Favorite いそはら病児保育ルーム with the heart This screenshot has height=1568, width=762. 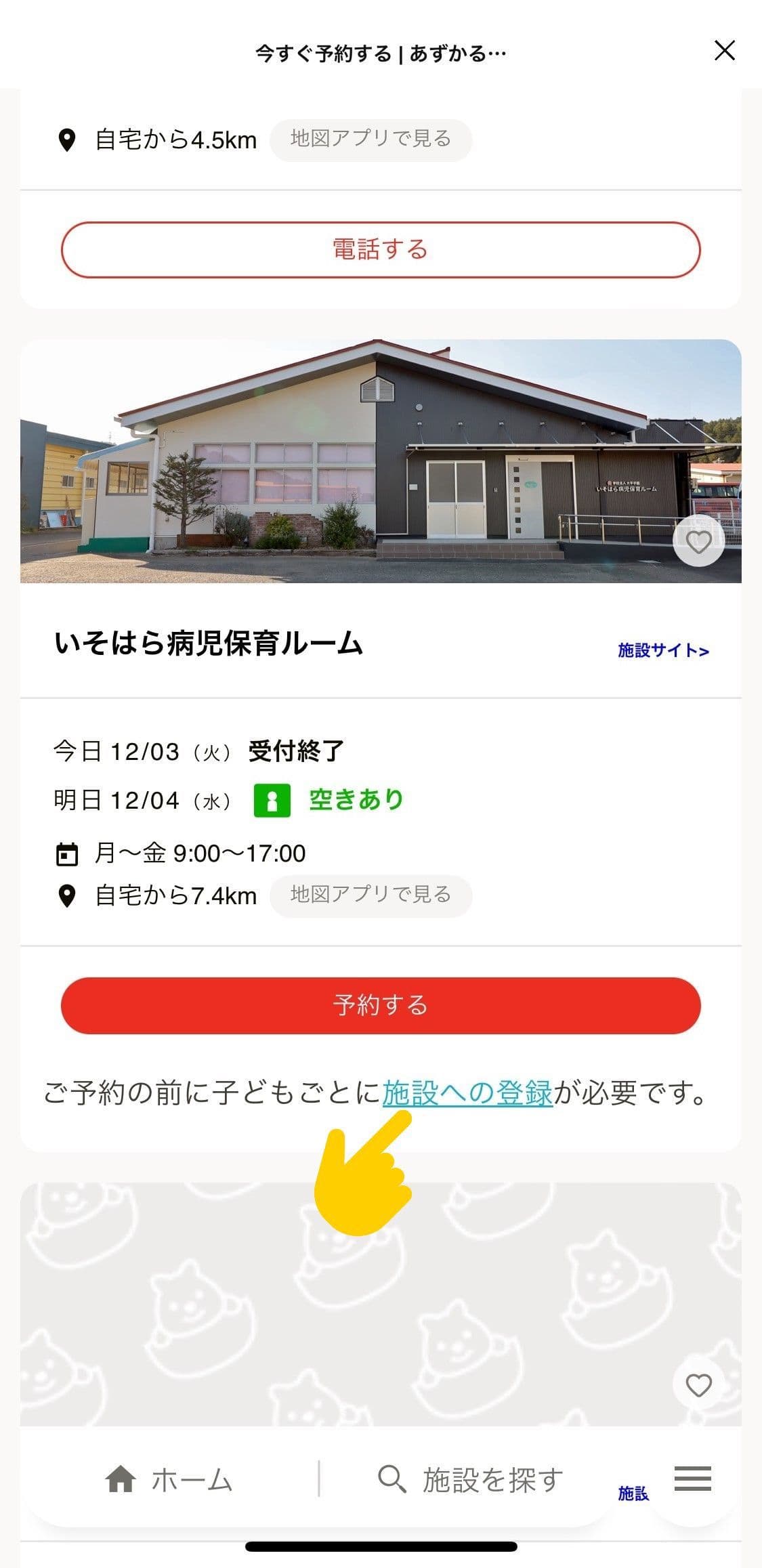(x=698, y=541)
